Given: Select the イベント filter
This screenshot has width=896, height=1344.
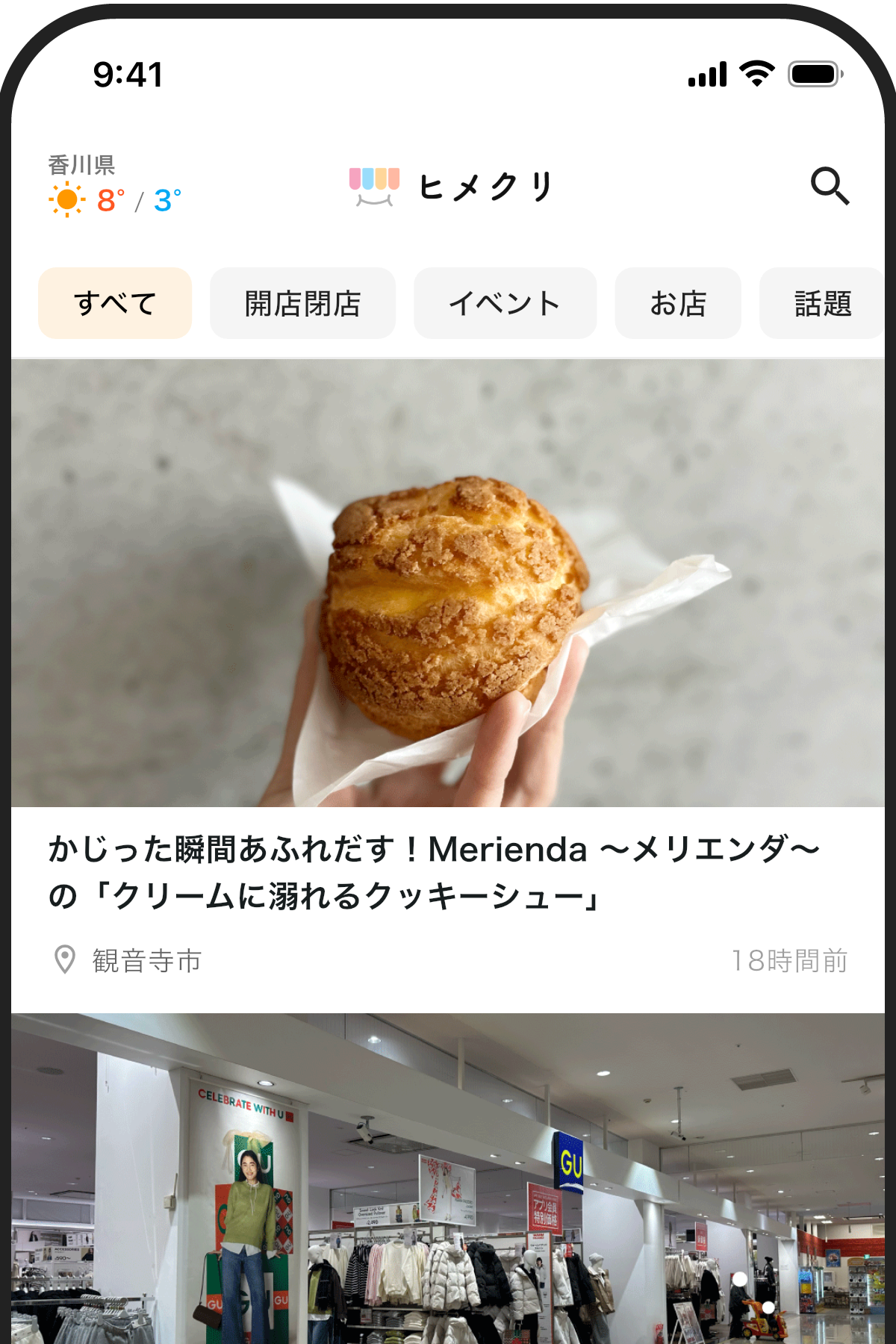Looking at the screenshot, I should pos(505,302).
